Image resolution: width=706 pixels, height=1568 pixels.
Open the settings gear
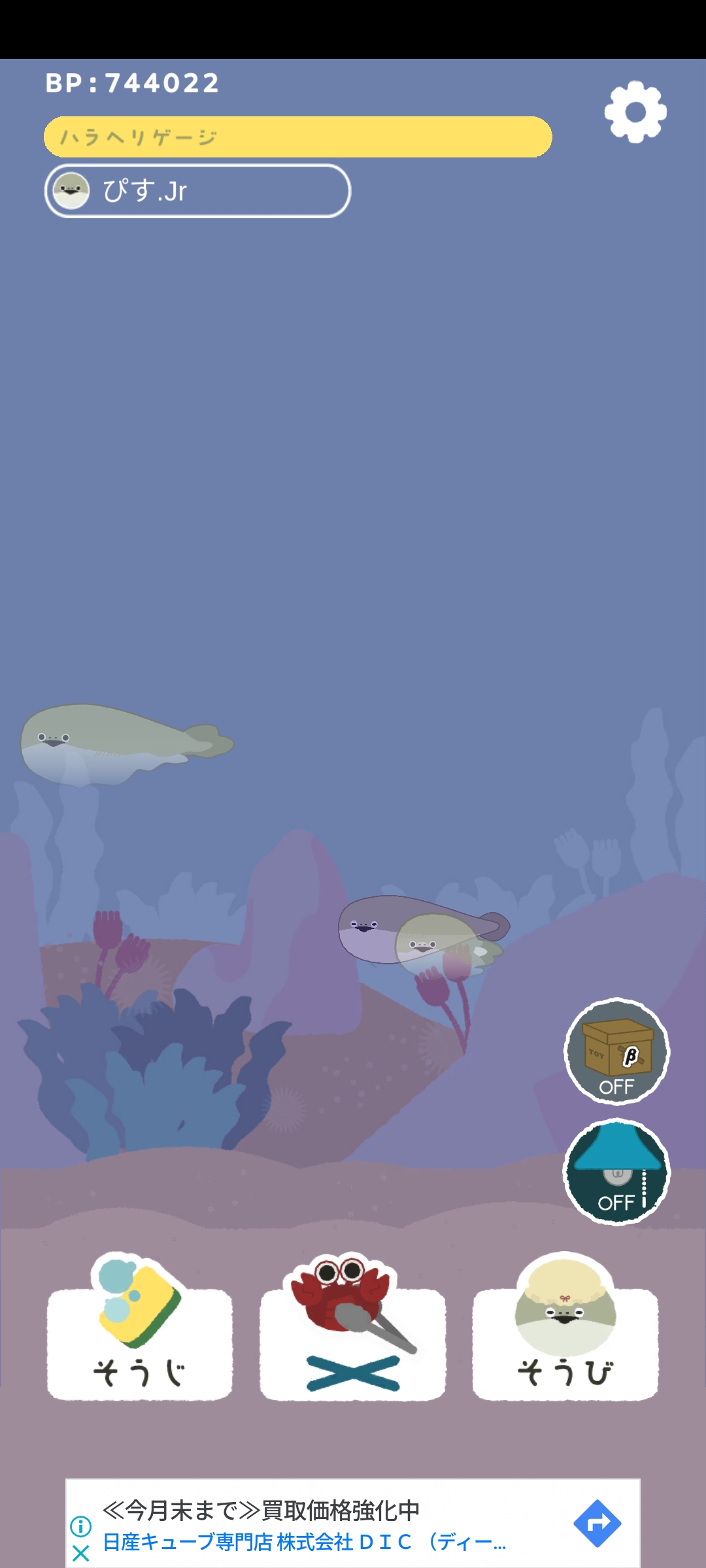point(635,112)
